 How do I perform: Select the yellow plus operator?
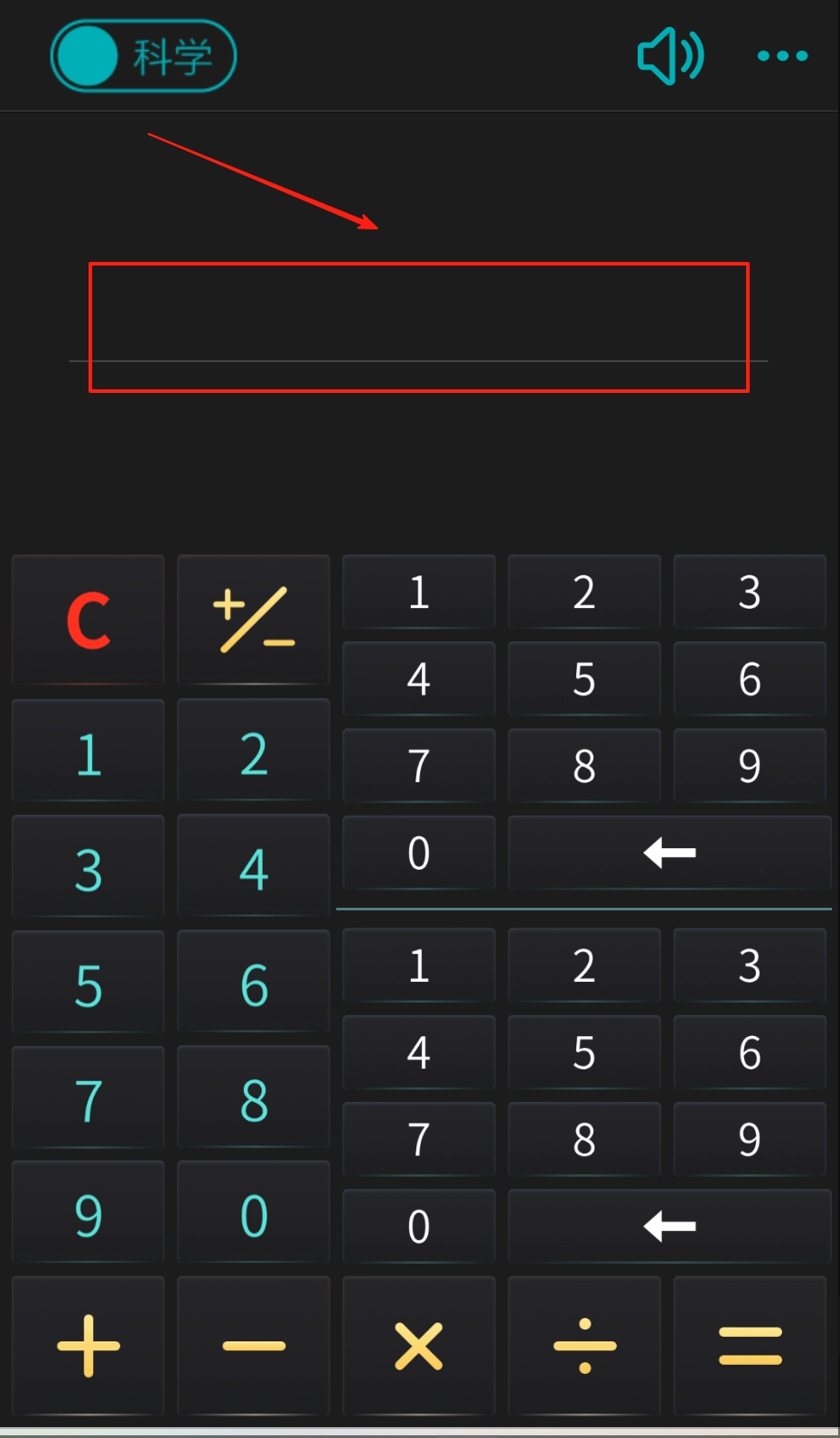coord(89,1346)
